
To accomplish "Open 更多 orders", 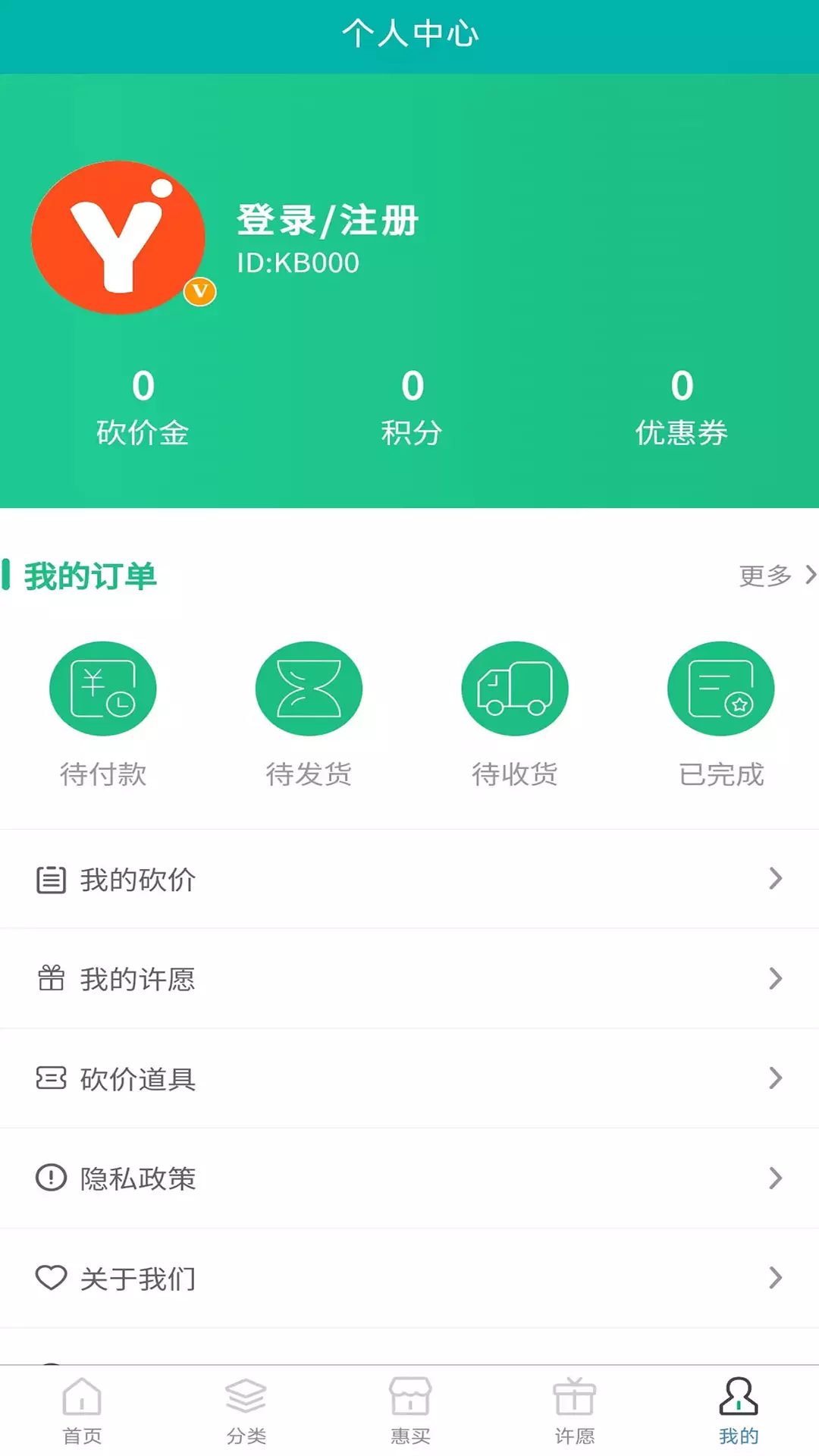I will click(777, 576).
